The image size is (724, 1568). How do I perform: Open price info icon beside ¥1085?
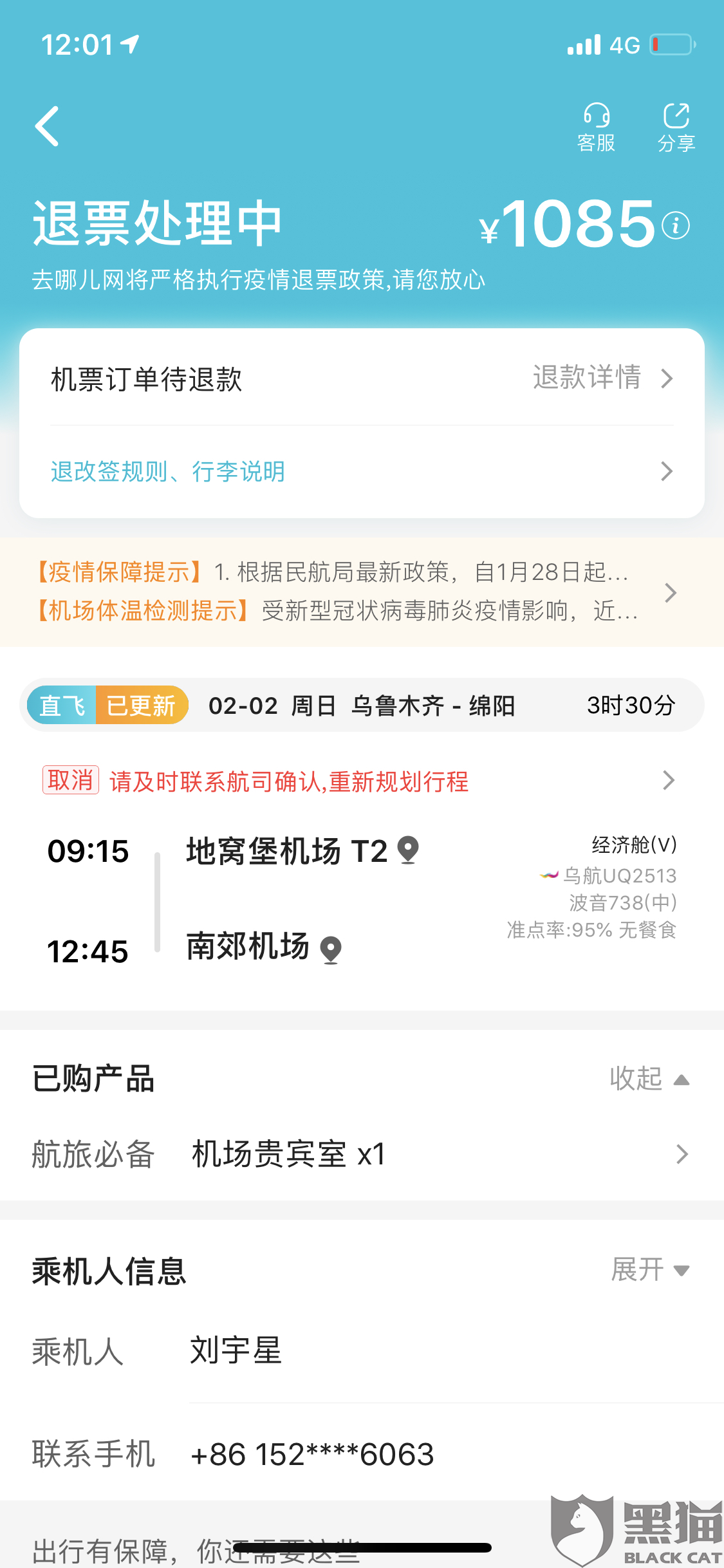676,225
